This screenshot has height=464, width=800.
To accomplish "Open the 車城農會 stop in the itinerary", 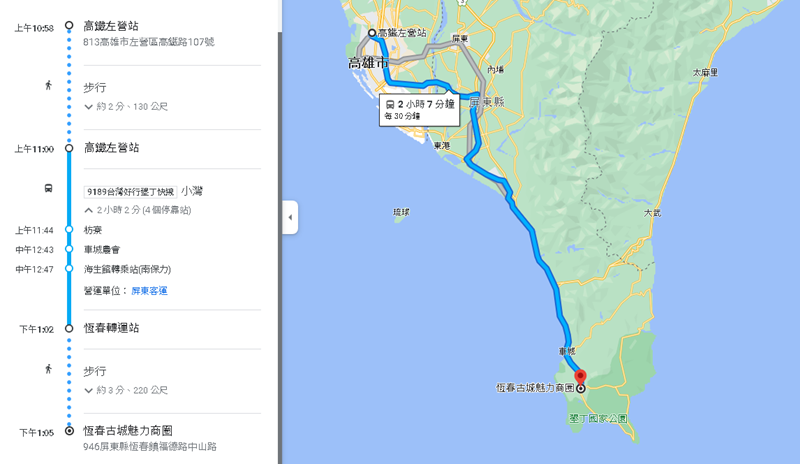I will [x=102, y=250].
